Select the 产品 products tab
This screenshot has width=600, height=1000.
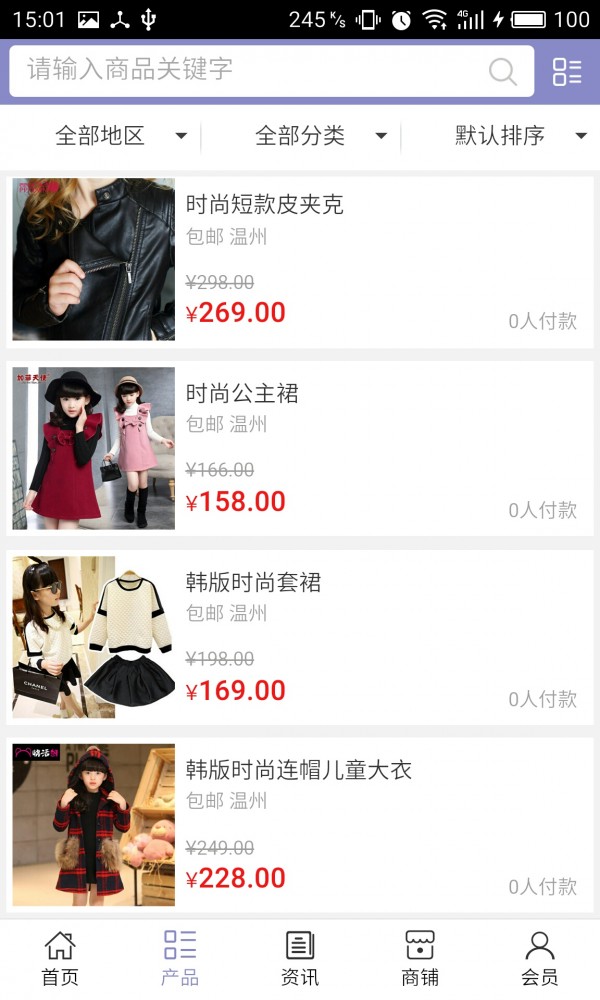180,958
